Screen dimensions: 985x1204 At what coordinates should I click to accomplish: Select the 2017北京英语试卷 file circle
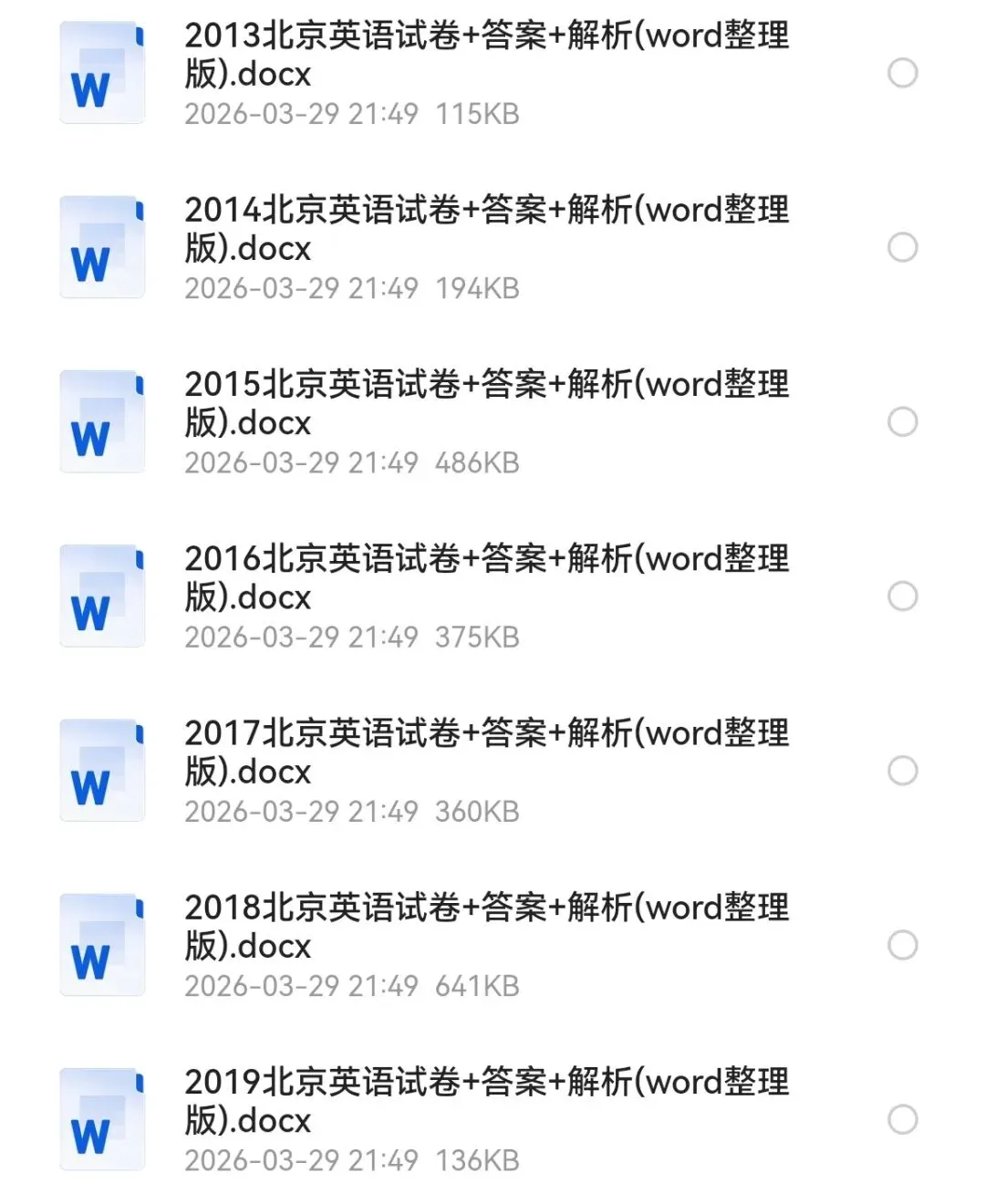pos(902,771)
